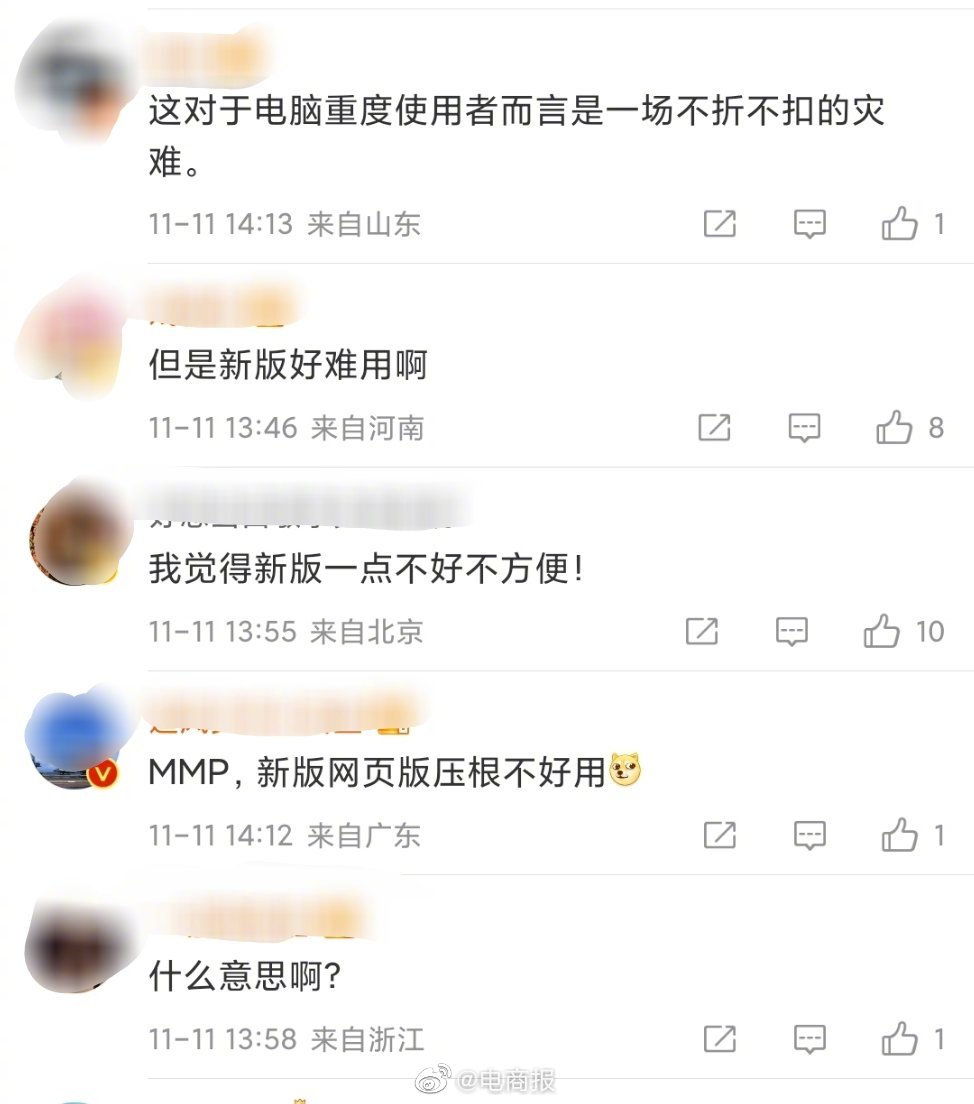This screenshot has width=974, height=1104.
Task: Reply to the comment from 山东
Action: click(810, 224)
